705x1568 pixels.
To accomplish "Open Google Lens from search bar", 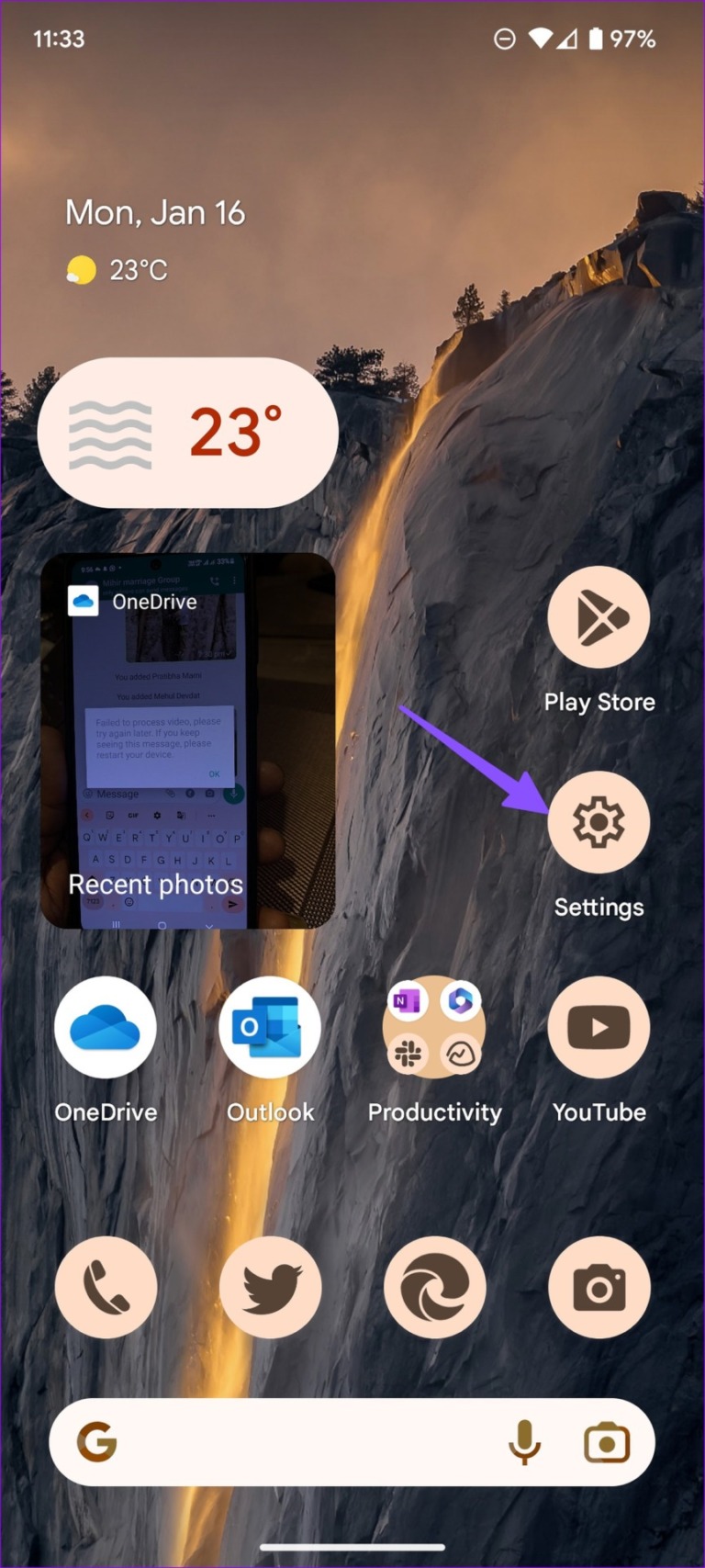I will point(607,1442).
